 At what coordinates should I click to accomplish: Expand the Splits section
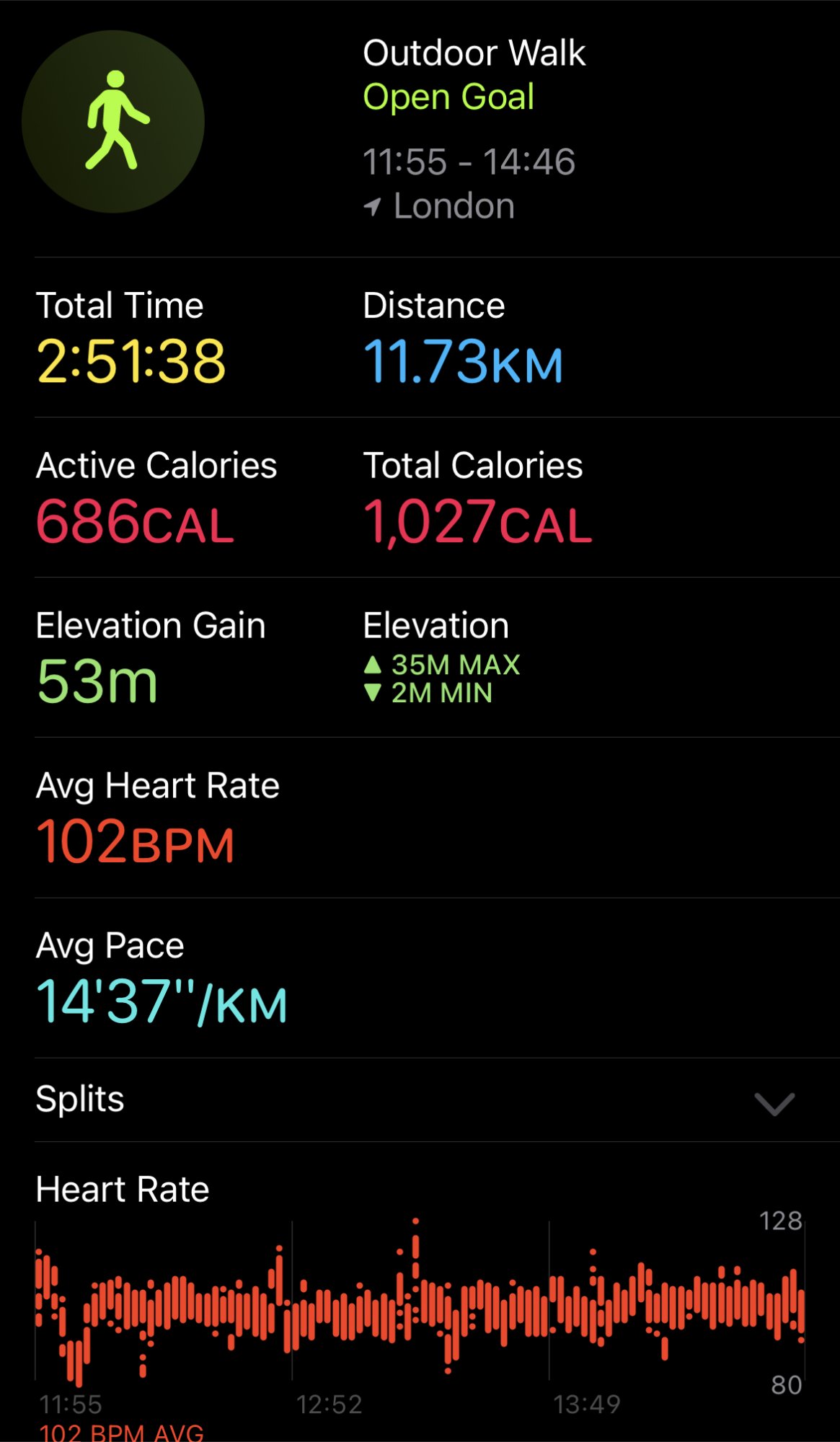pos(774,1102)
